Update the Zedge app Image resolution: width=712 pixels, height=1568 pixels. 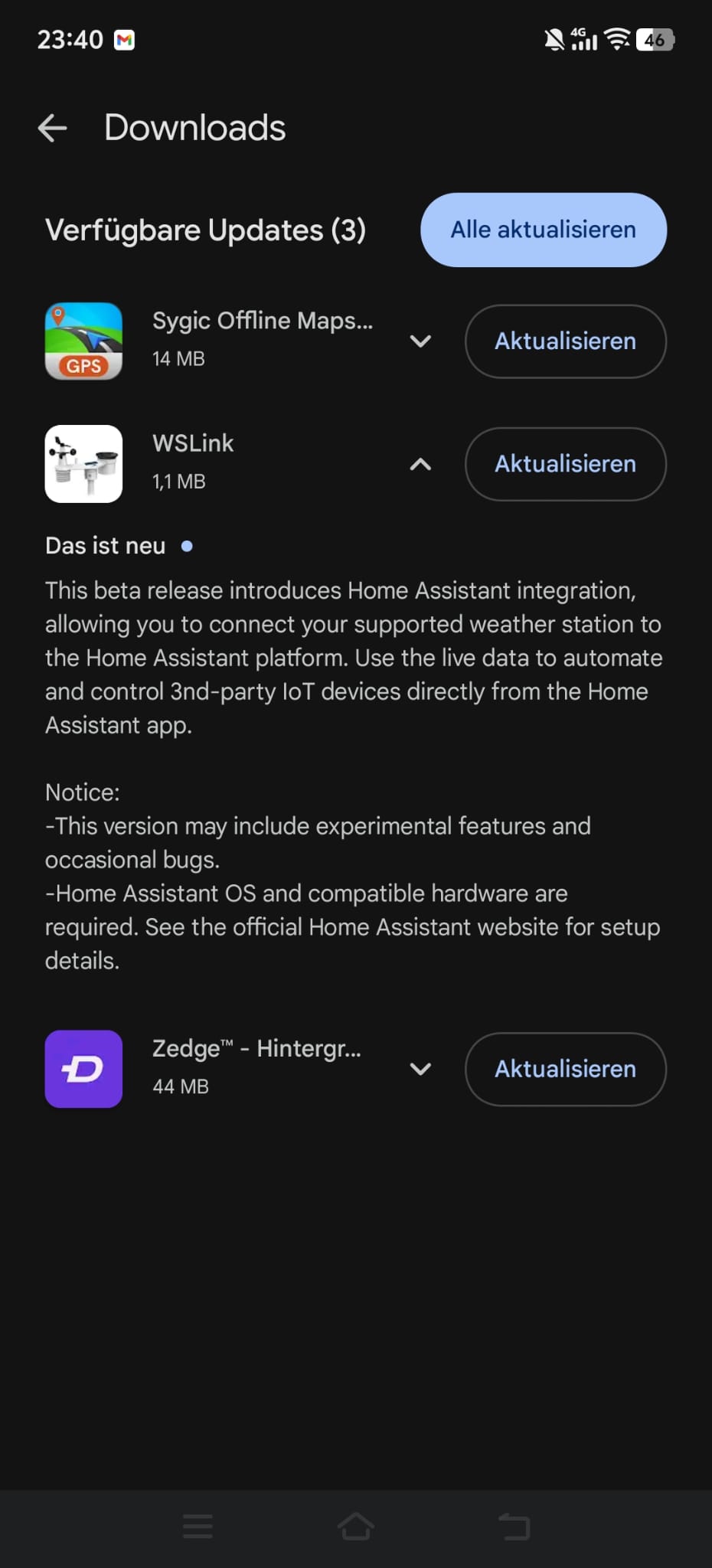click(565, 1069)
